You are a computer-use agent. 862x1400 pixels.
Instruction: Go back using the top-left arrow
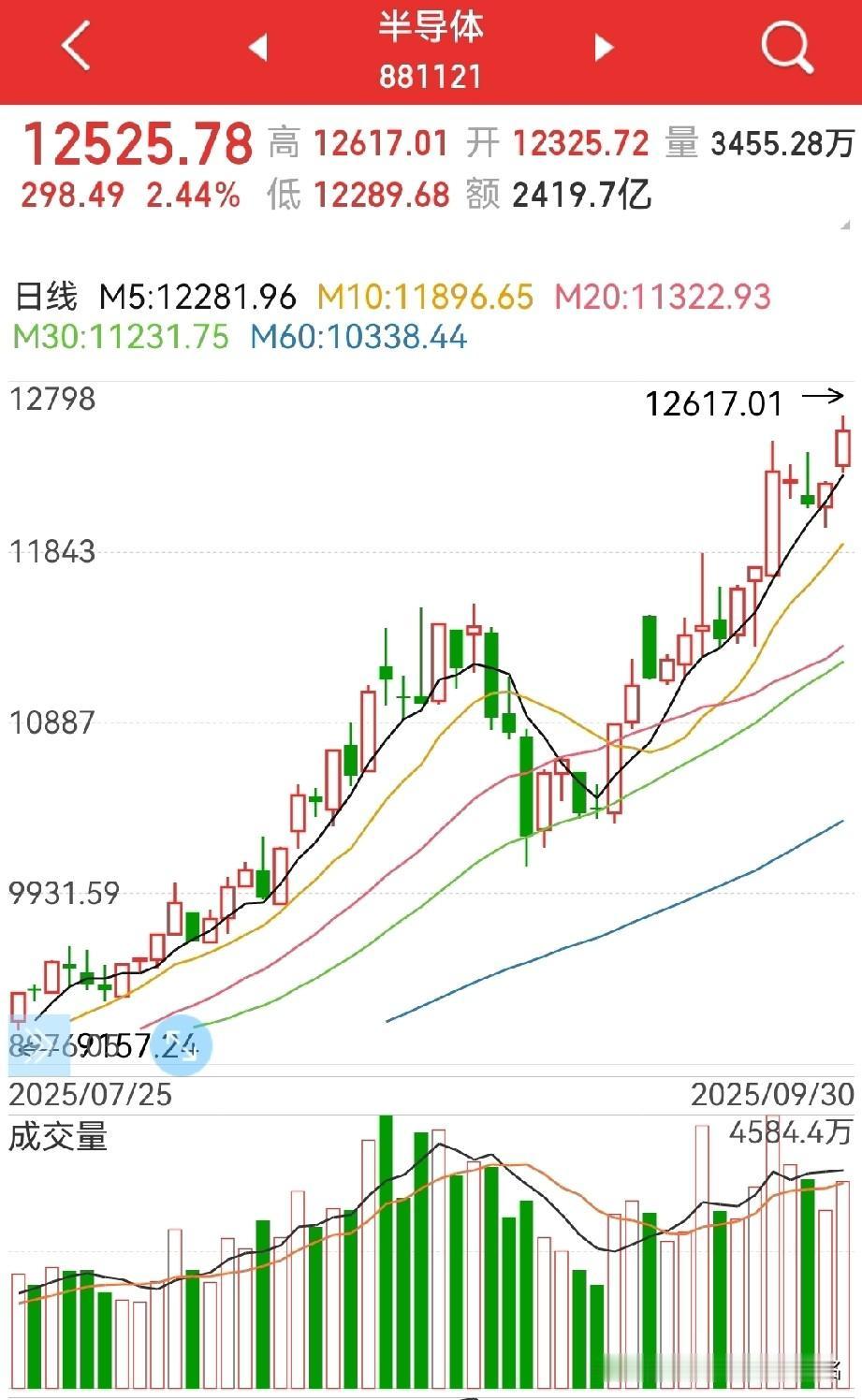[76, 46]
